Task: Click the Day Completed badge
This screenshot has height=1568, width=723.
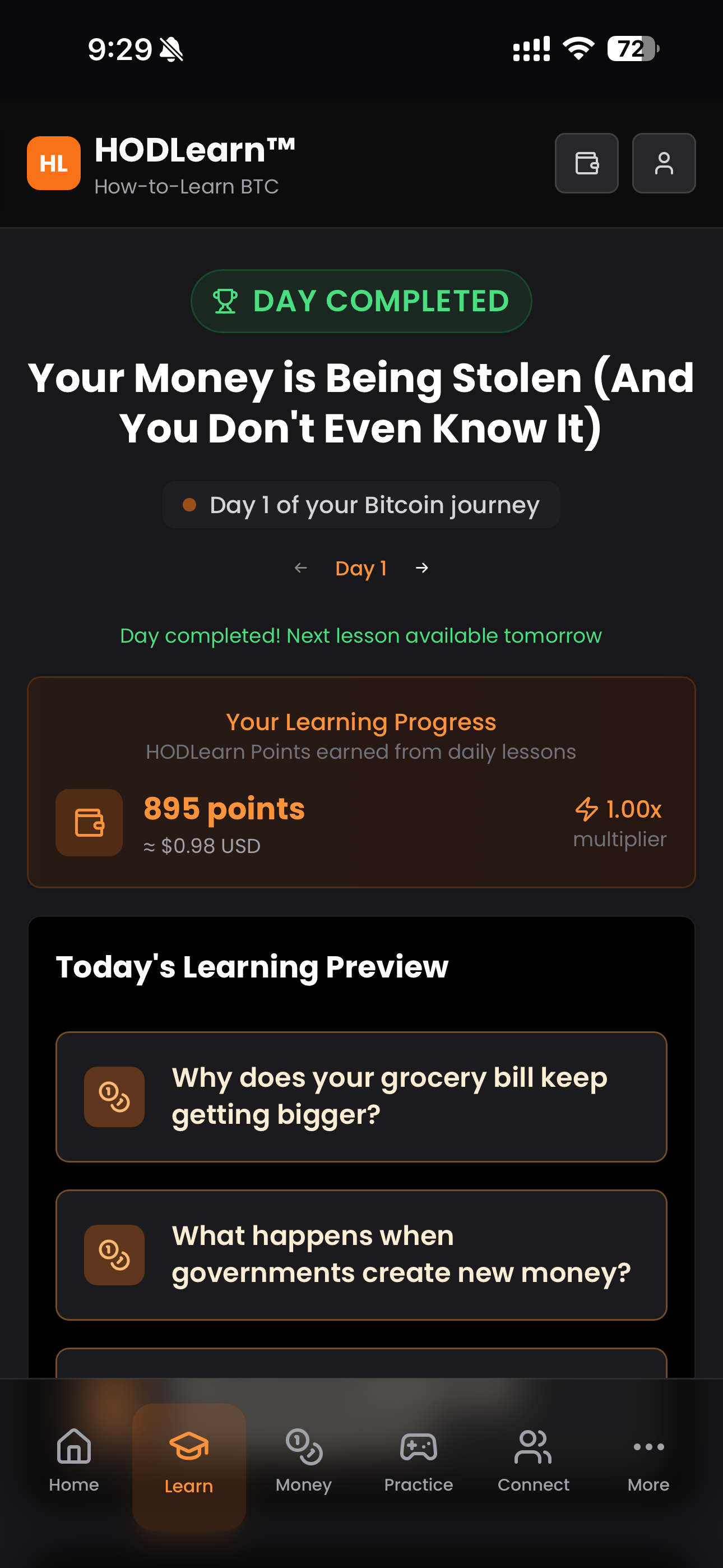Action: click(x=361, y=301)
